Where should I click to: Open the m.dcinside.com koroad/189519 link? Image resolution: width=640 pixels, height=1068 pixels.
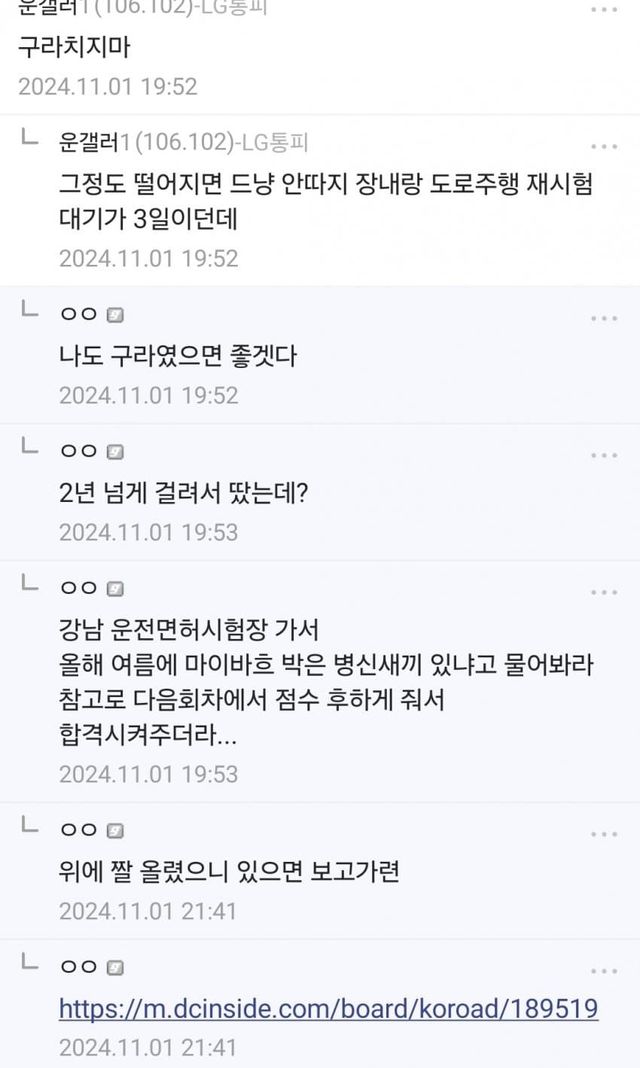[328, 1009]
